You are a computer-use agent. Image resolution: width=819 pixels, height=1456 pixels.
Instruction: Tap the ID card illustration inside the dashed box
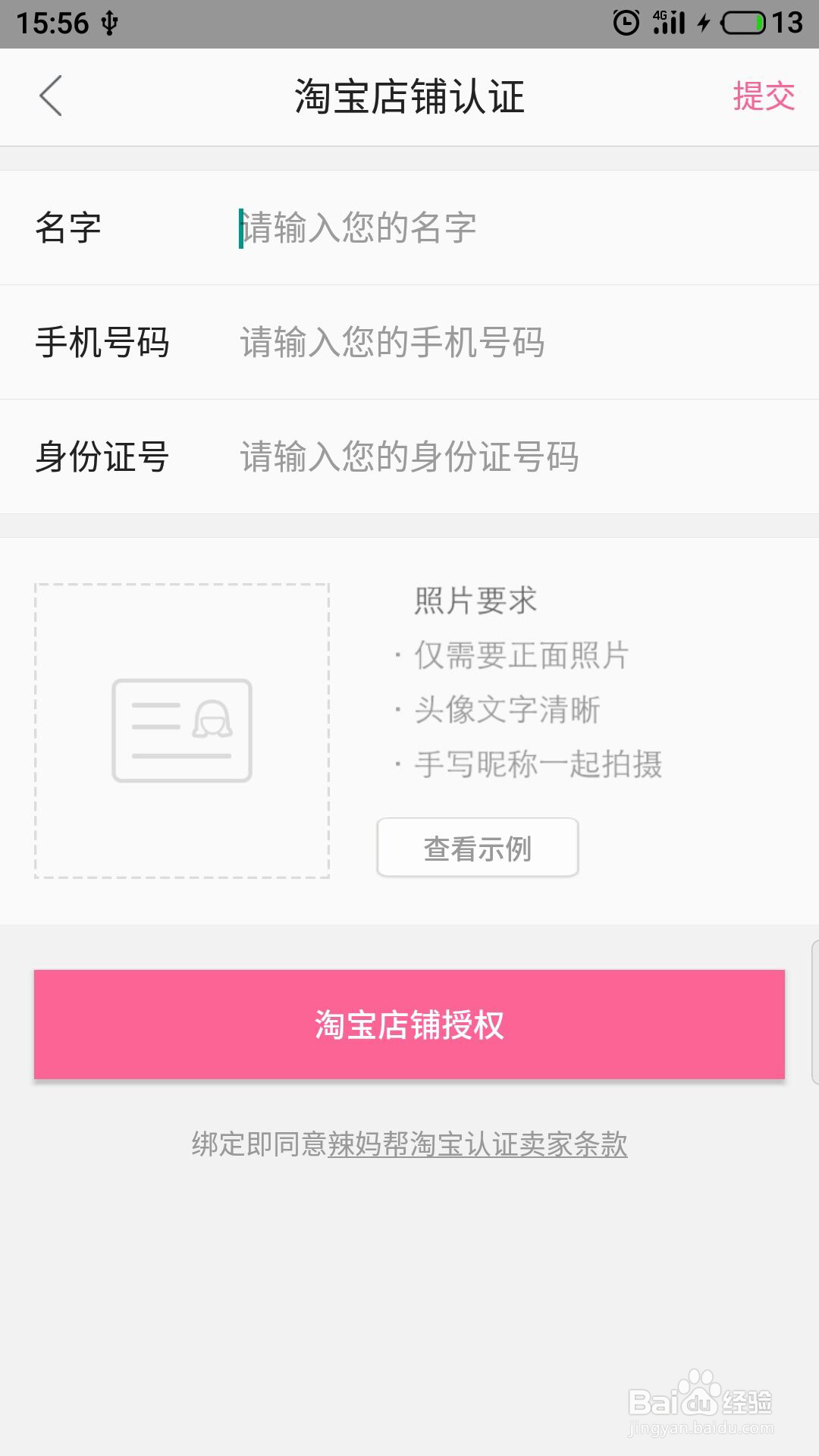coord(182,730)
